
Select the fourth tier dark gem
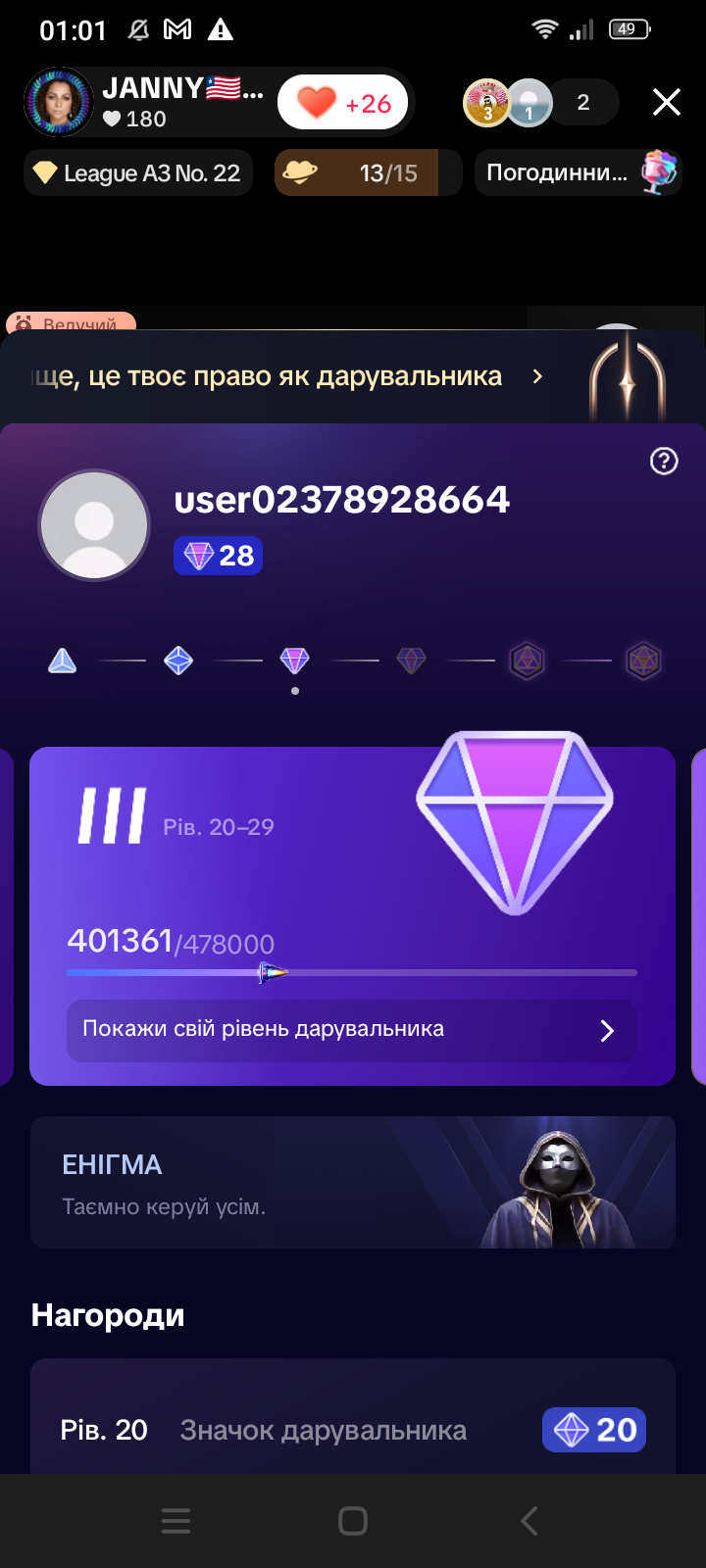(x=411, y=661)
